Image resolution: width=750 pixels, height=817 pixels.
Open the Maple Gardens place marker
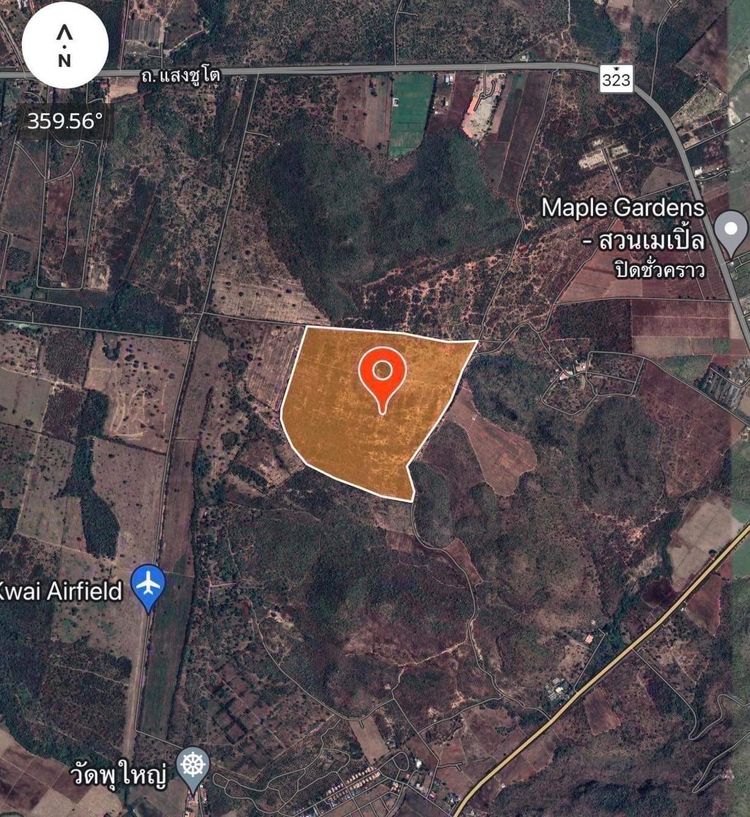(x=731, y=231)
